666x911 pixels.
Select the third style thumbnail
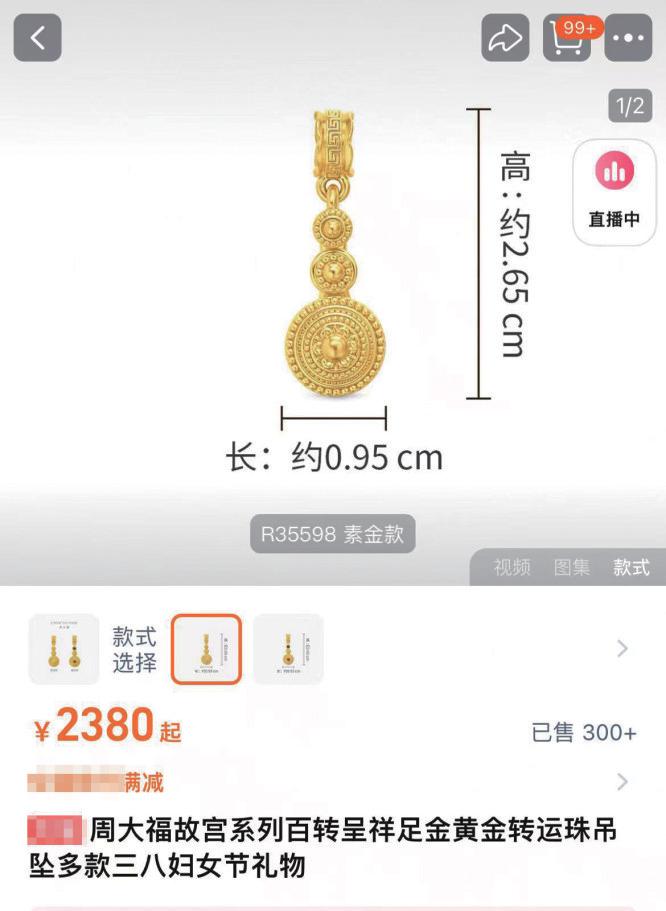[x=288, y=649]
